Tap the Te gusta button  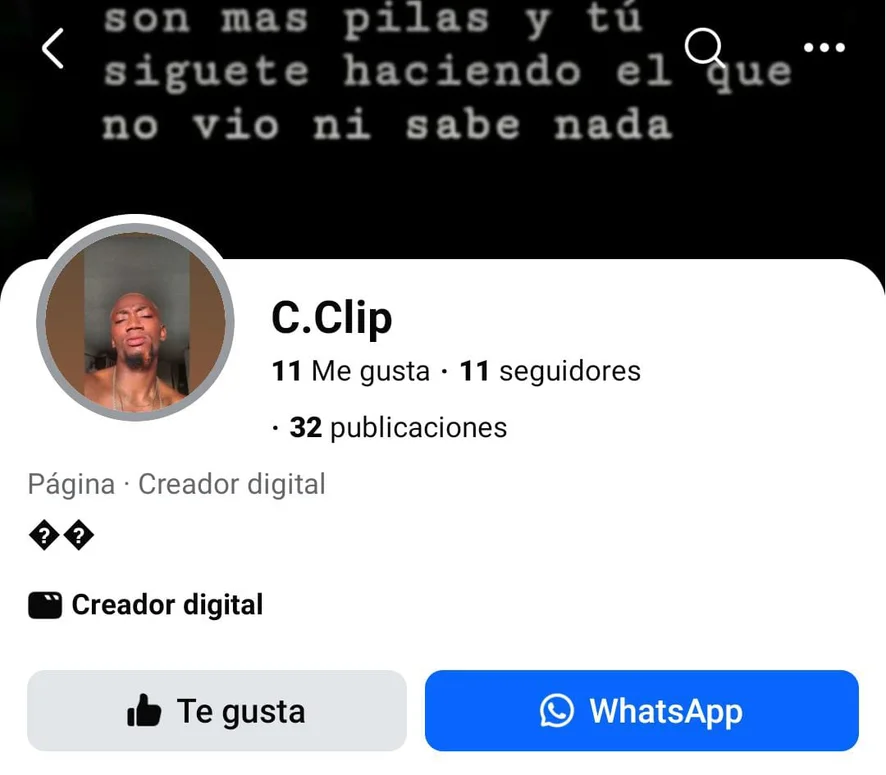pyautogui.click(x=217, y=711)
